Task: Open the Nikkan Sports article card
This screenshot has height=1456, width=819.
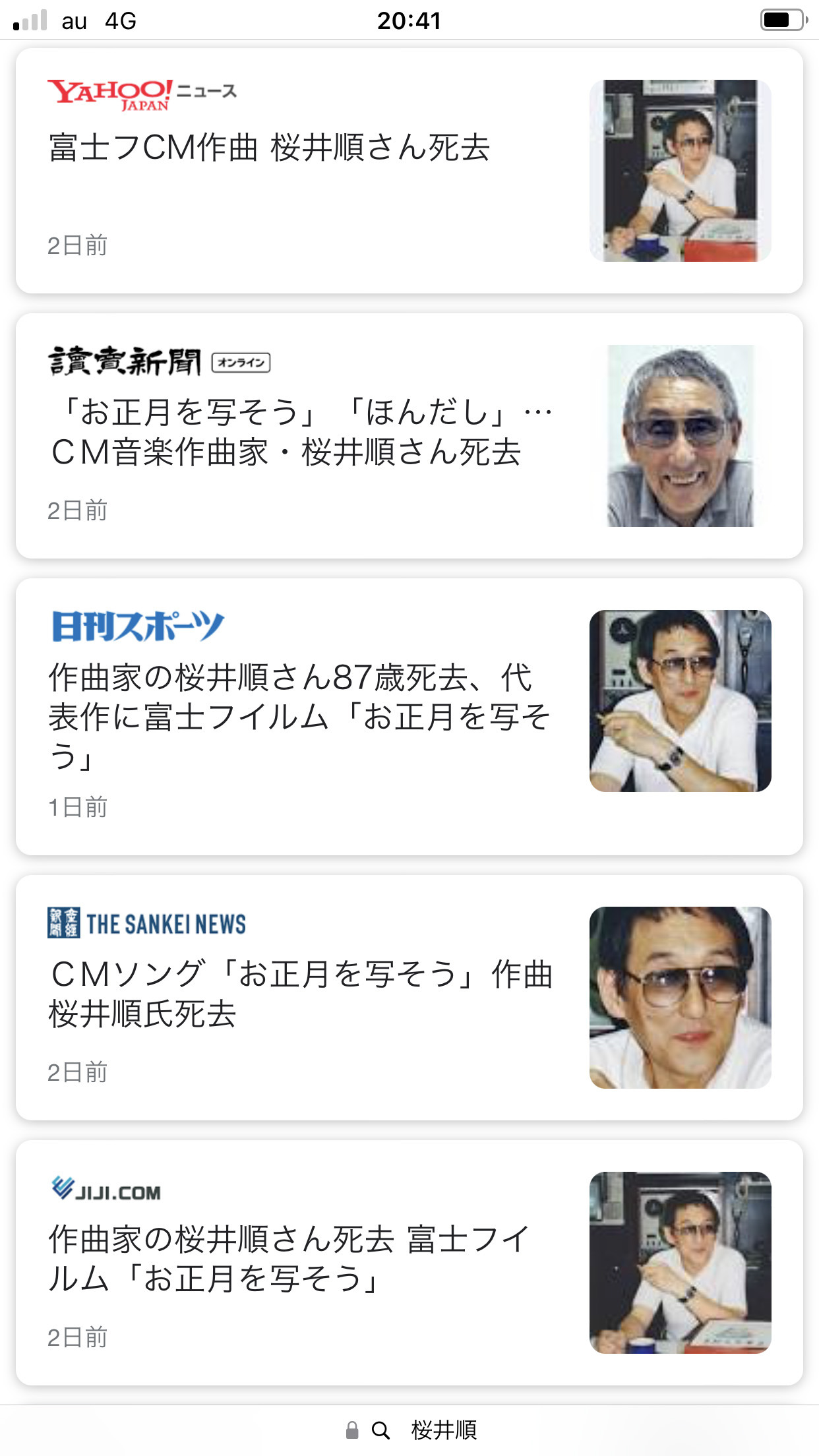Action: point(409,717)
